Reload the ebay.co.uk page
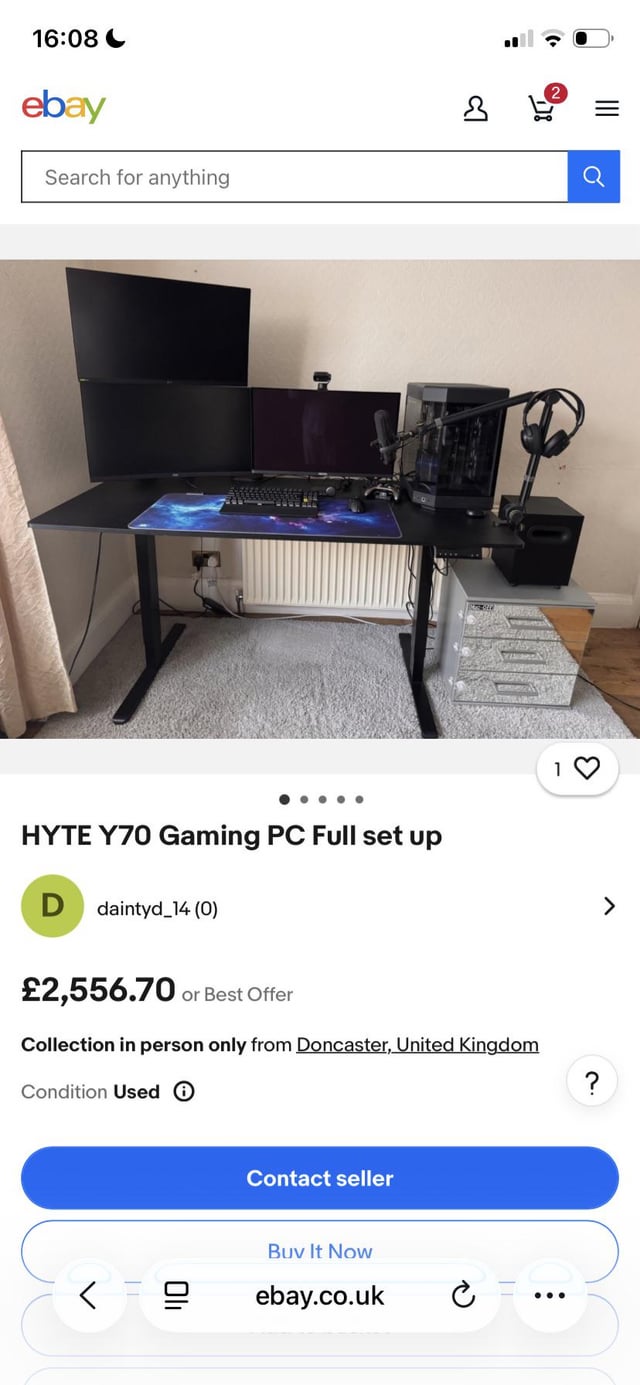640x1385 pixels. (x=463, y=1296)
